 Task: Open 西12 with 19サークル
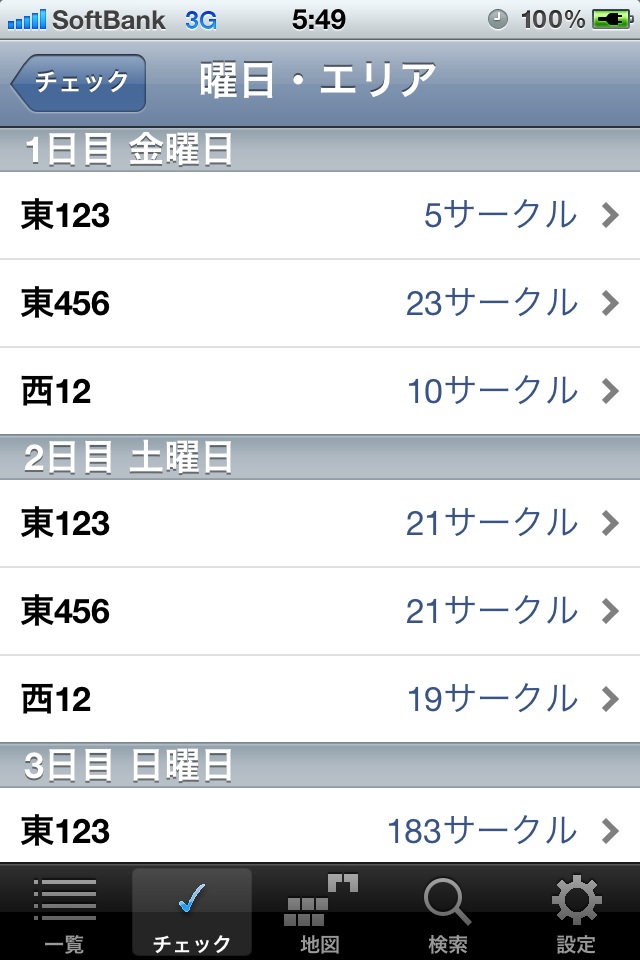(320, 699)
